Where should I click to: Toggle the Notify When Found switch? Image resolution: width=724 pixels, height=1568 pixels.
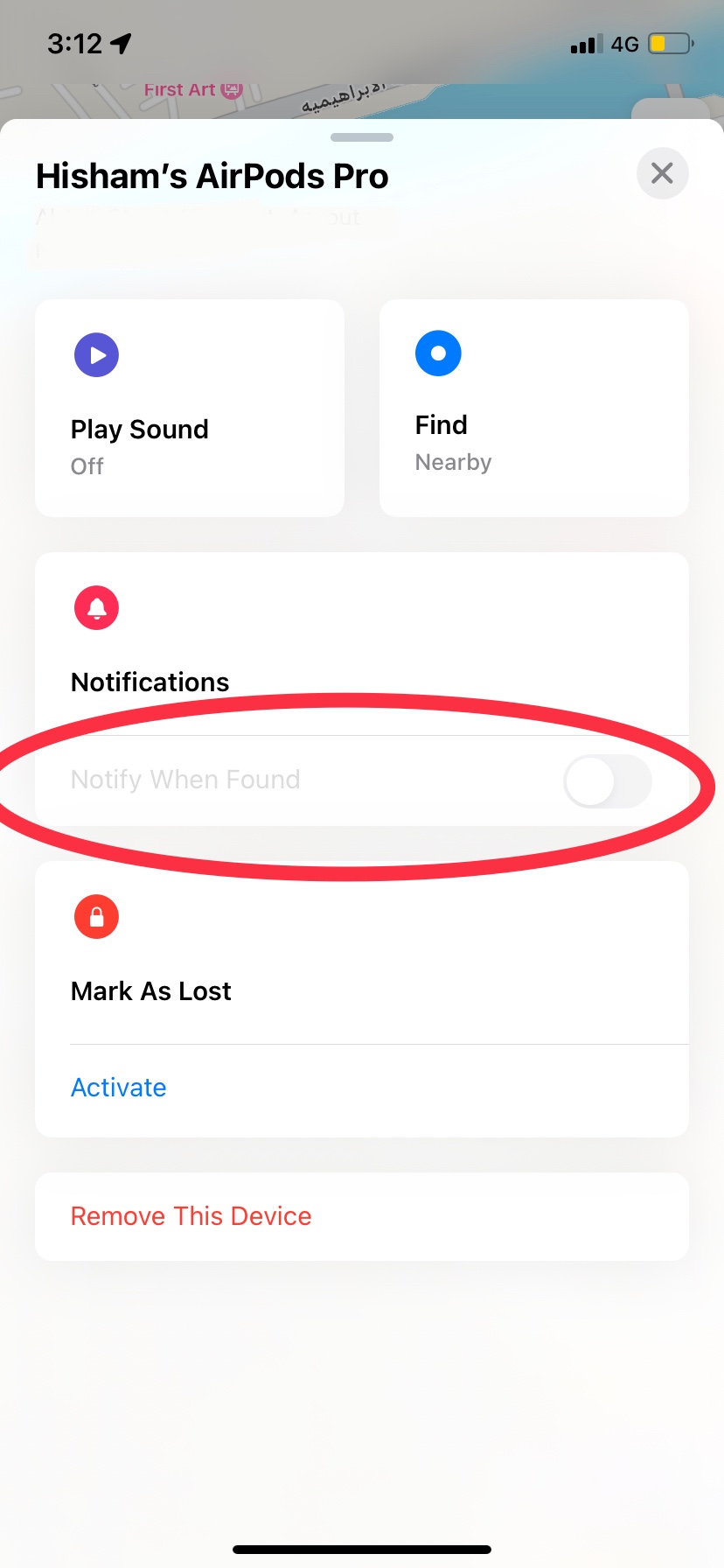(x=607, y=781)
